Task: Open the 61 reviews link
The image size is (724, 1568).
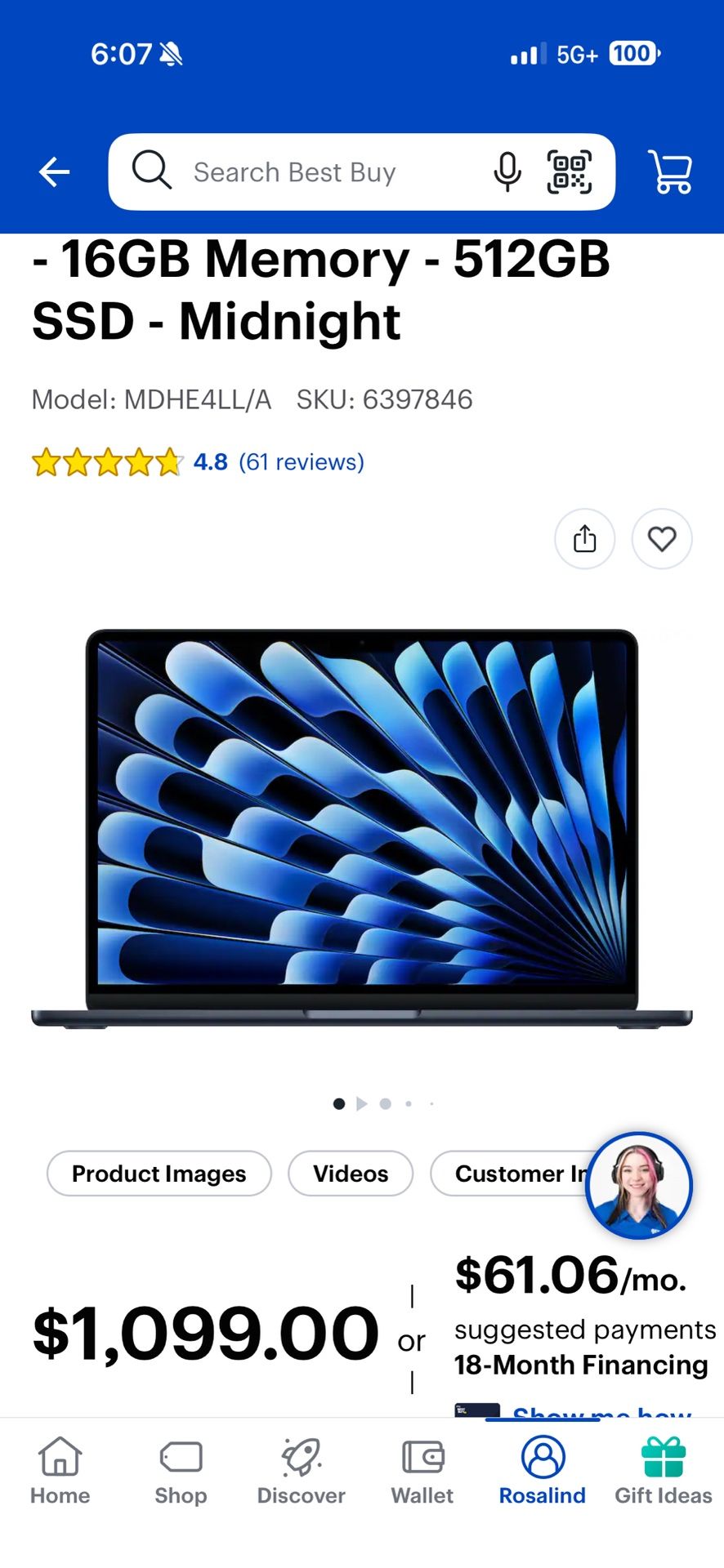Action: (x=302, y=462)
